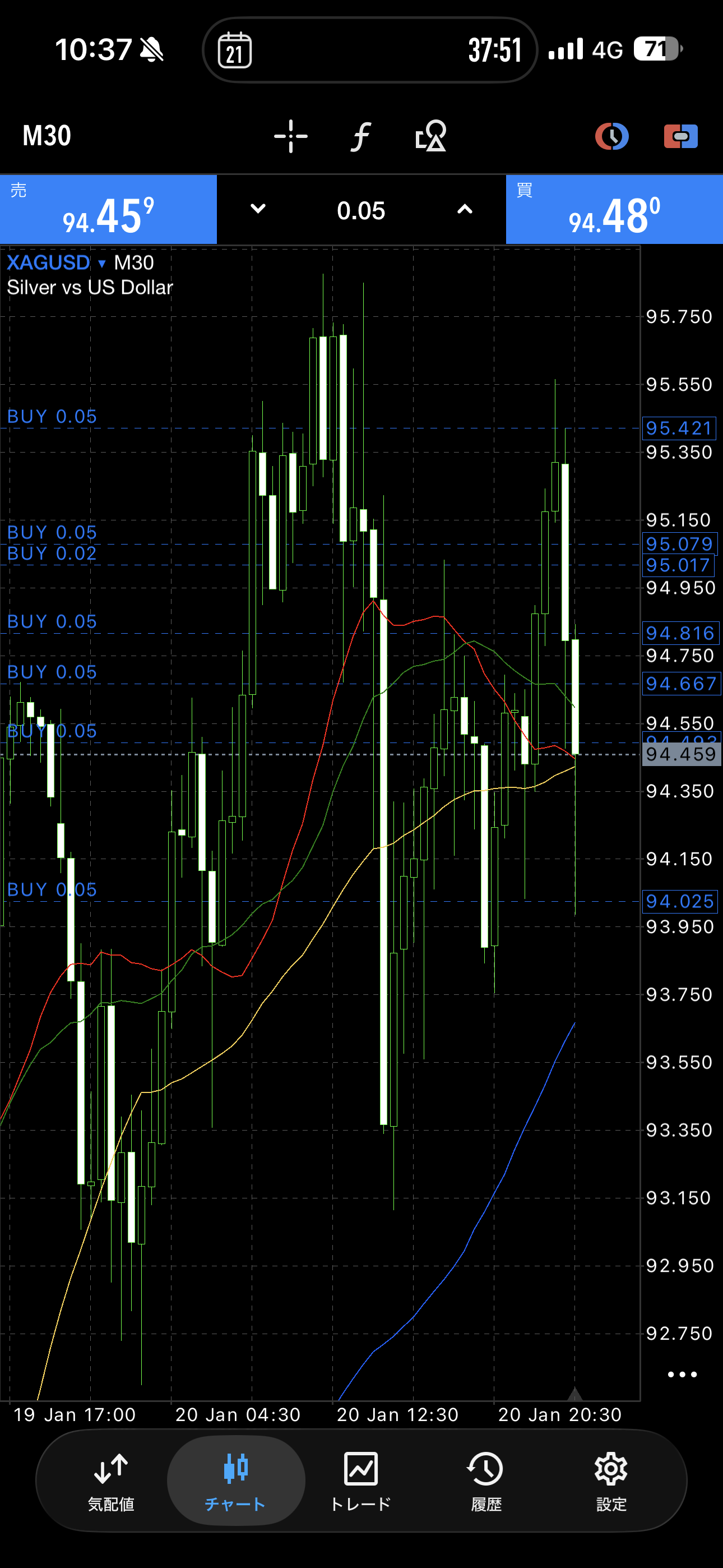The height and width of the screenshot is (1568, 723).
Task: Open the M30 timeframe selector
Action: coord(47,136)
